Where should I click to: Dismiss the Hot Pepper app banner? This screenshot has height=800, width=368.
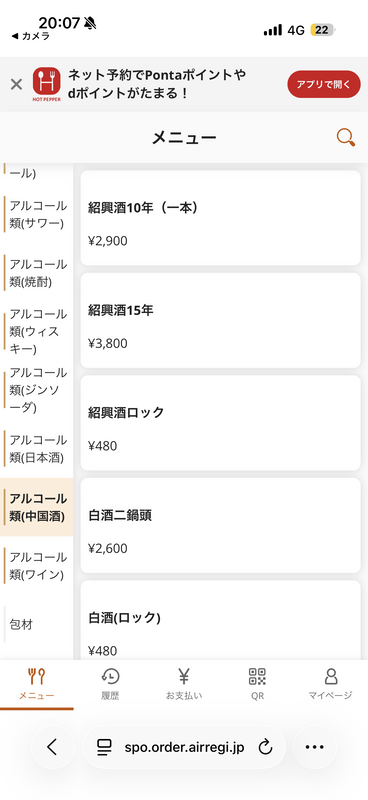[16, 84]
